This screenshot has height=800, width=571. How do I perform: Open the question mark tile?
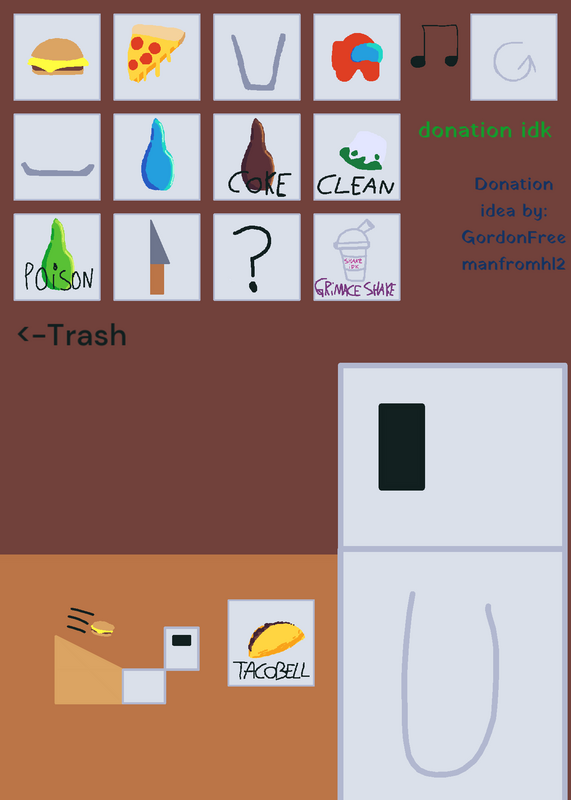[257, 257]
